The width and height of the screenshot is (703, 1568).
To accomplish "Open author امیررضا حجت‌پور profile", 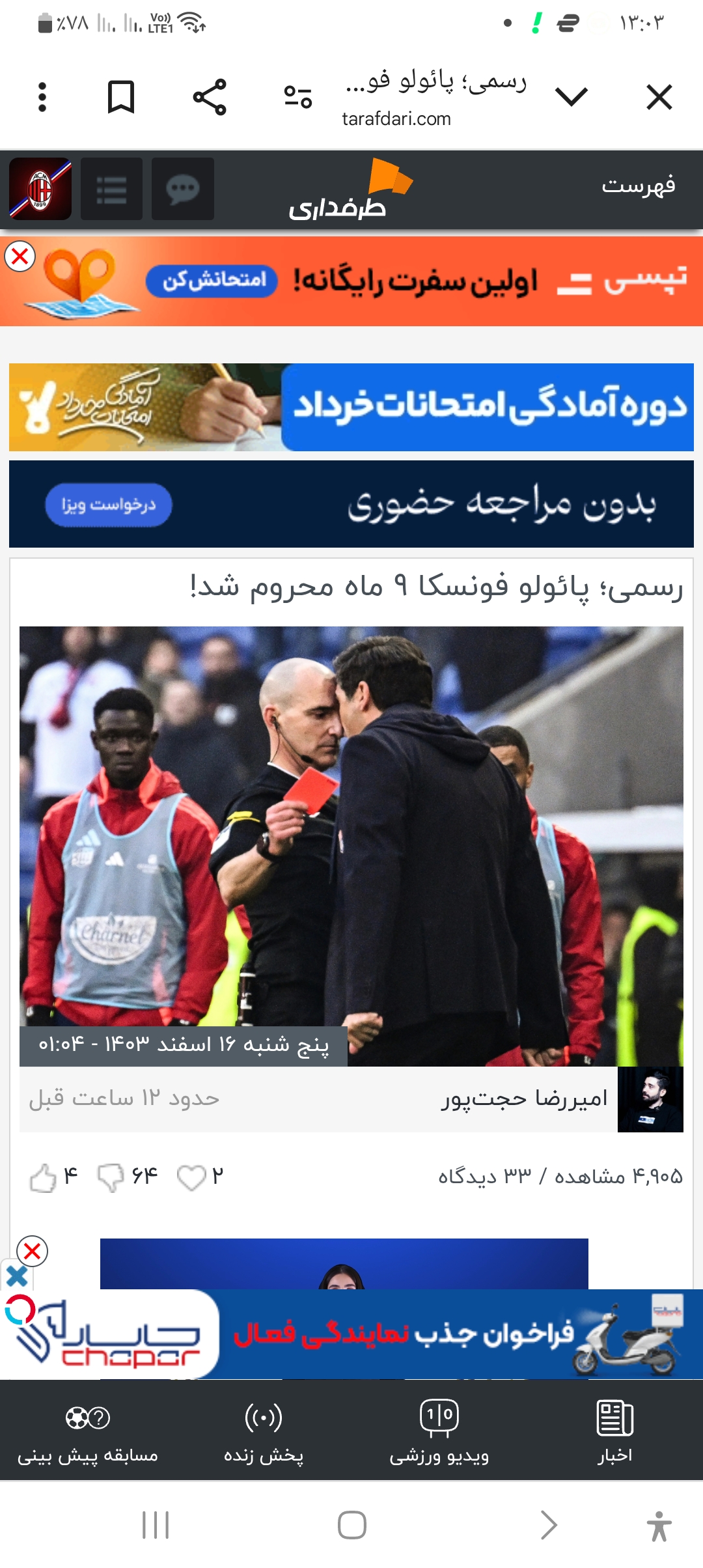I will [524, 1099].
